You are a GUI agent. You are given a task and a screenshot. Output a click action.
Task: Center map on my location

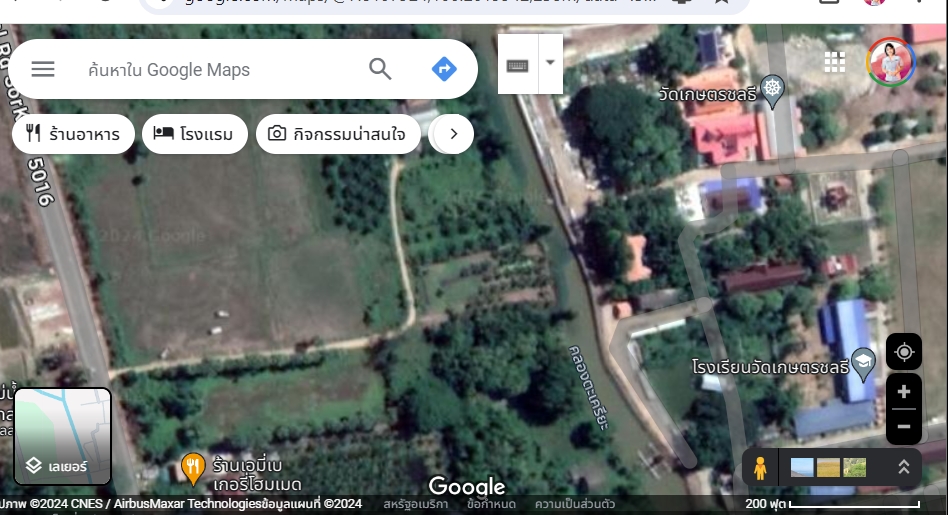point(904,352)
